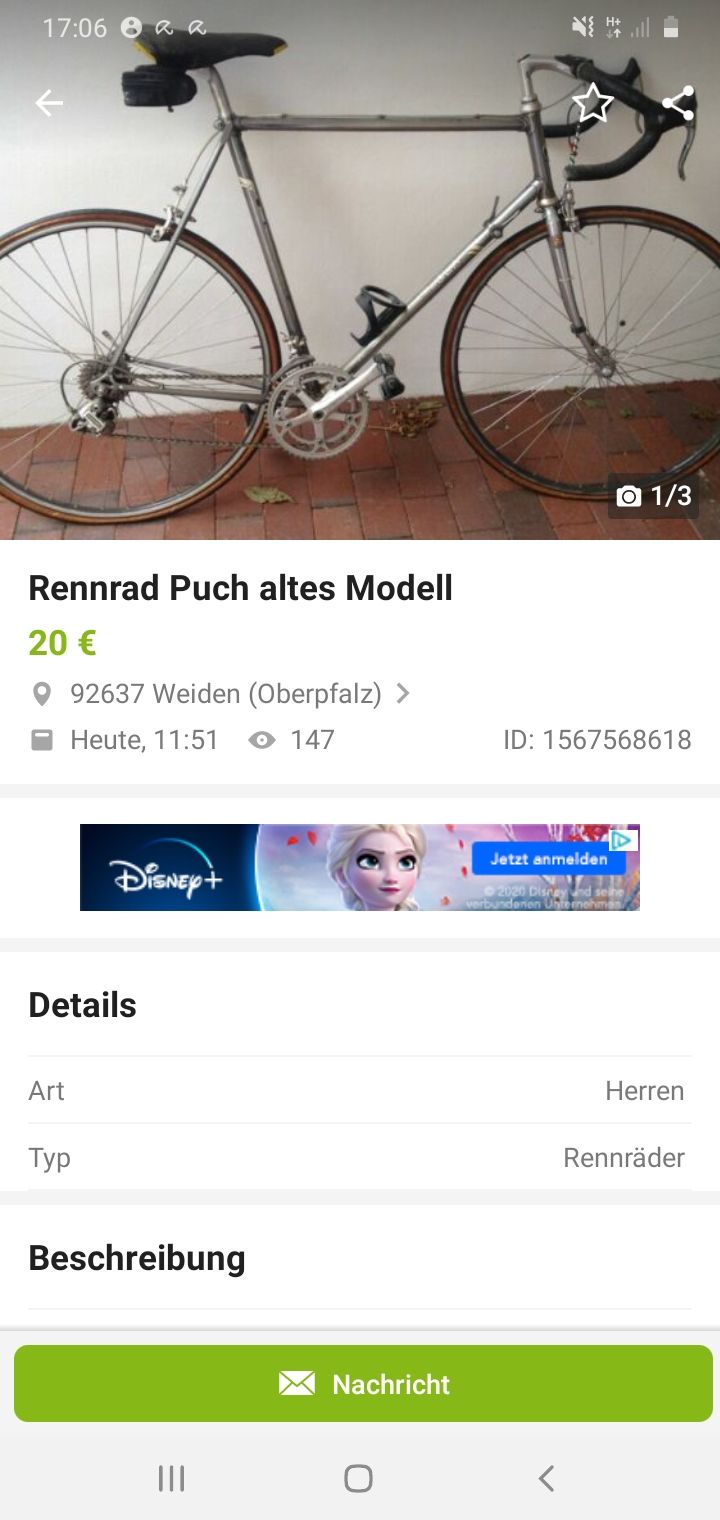This screenshot has height=1520, width=720.
Task: Share this Rennrad Puch listing
Action: [x=678, y=103]
